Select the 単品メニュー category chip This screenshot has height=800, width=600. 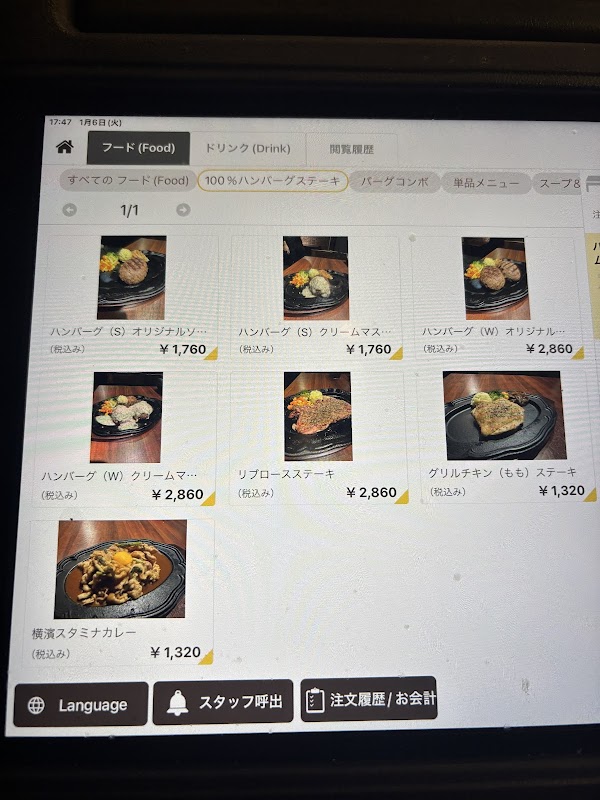pos(486,183)
